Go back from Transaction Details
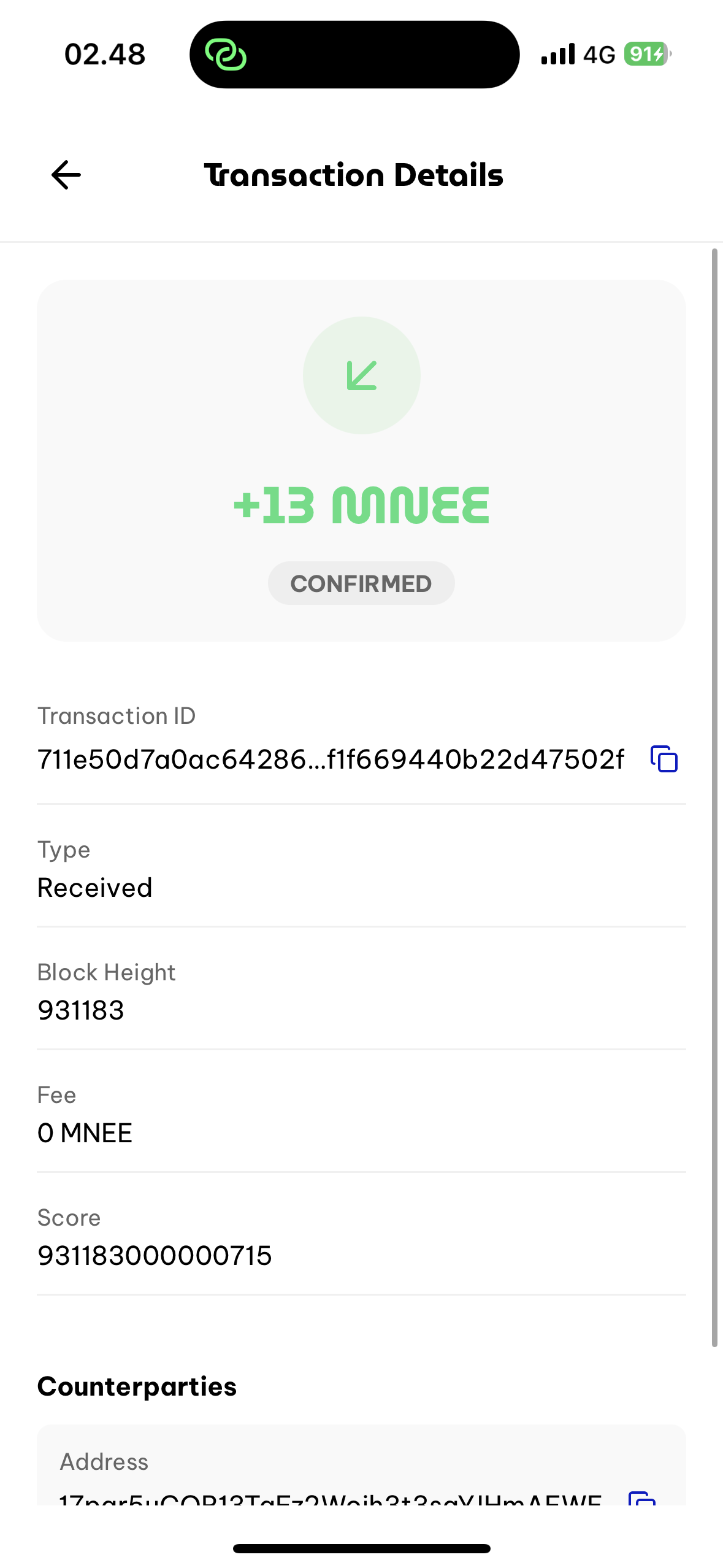Viewport: 723px width, 1568px height. pos(66,175)
